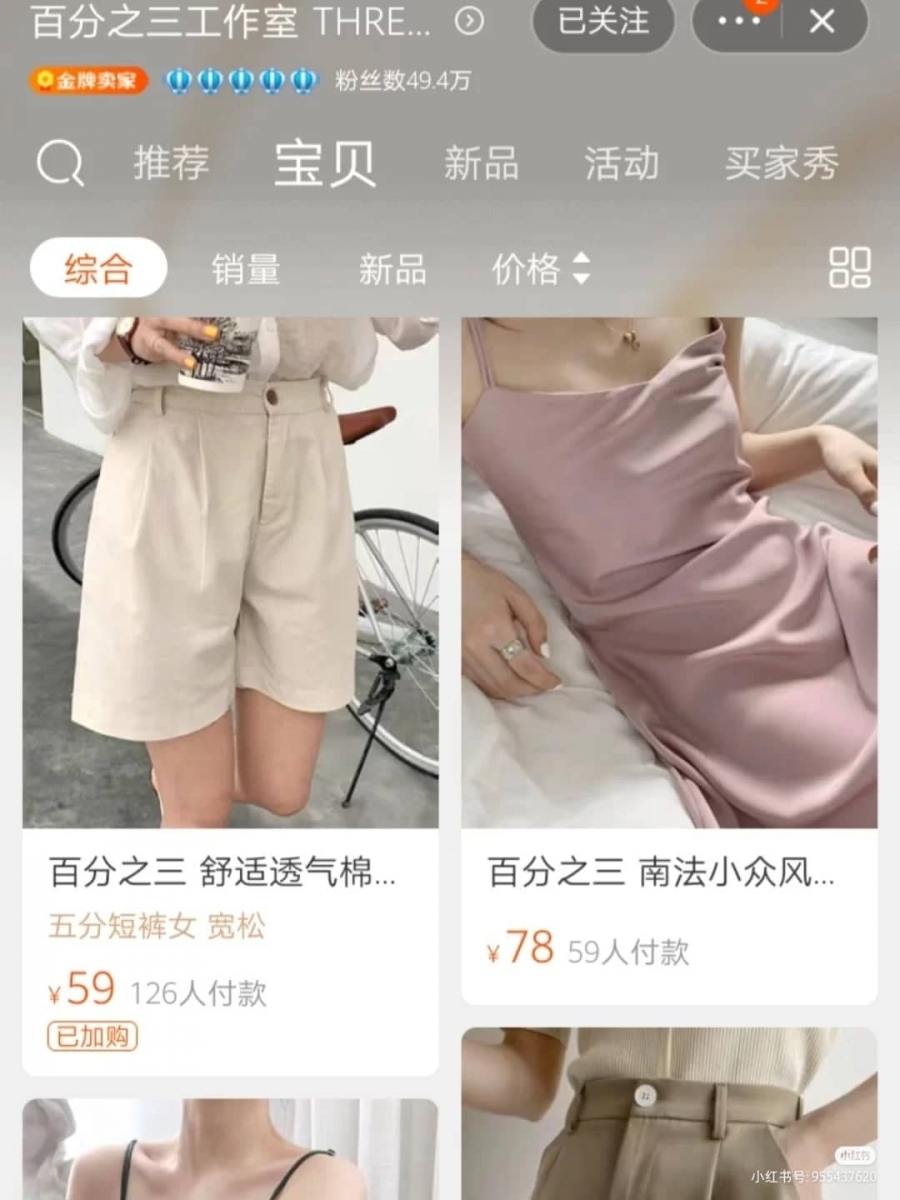The image size is (900, 1200).
Task: Open shop details via the title arrow
Action: (469, 21)
